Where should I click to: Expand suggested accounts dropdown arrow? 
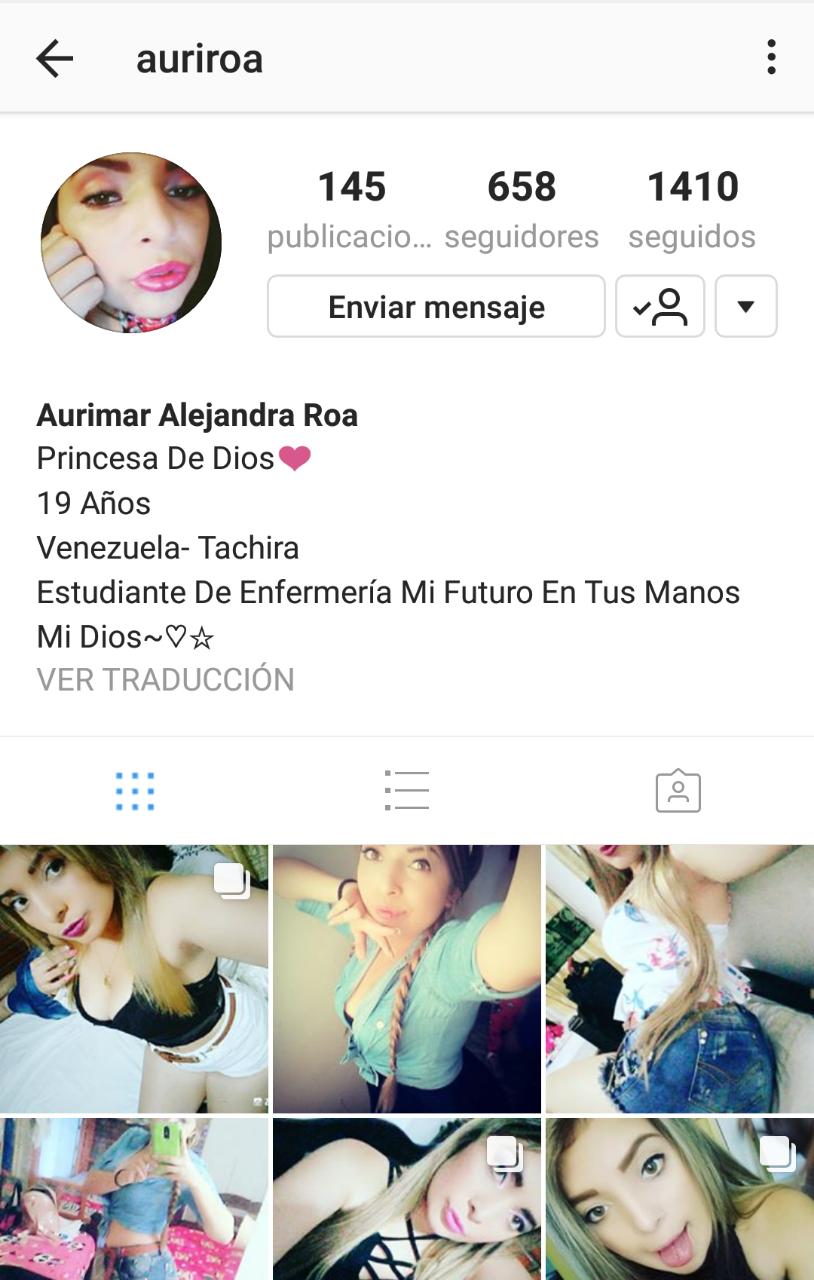[746, 307]
